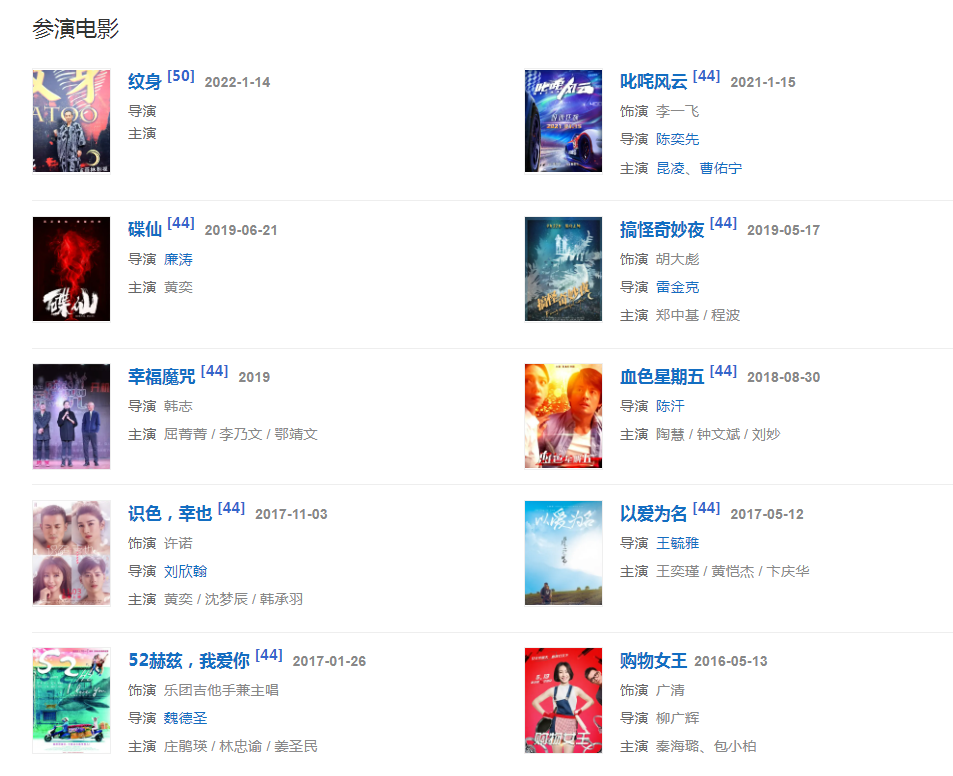
Task: Open director 魏德圣's page
Action: tap(185, 718)
